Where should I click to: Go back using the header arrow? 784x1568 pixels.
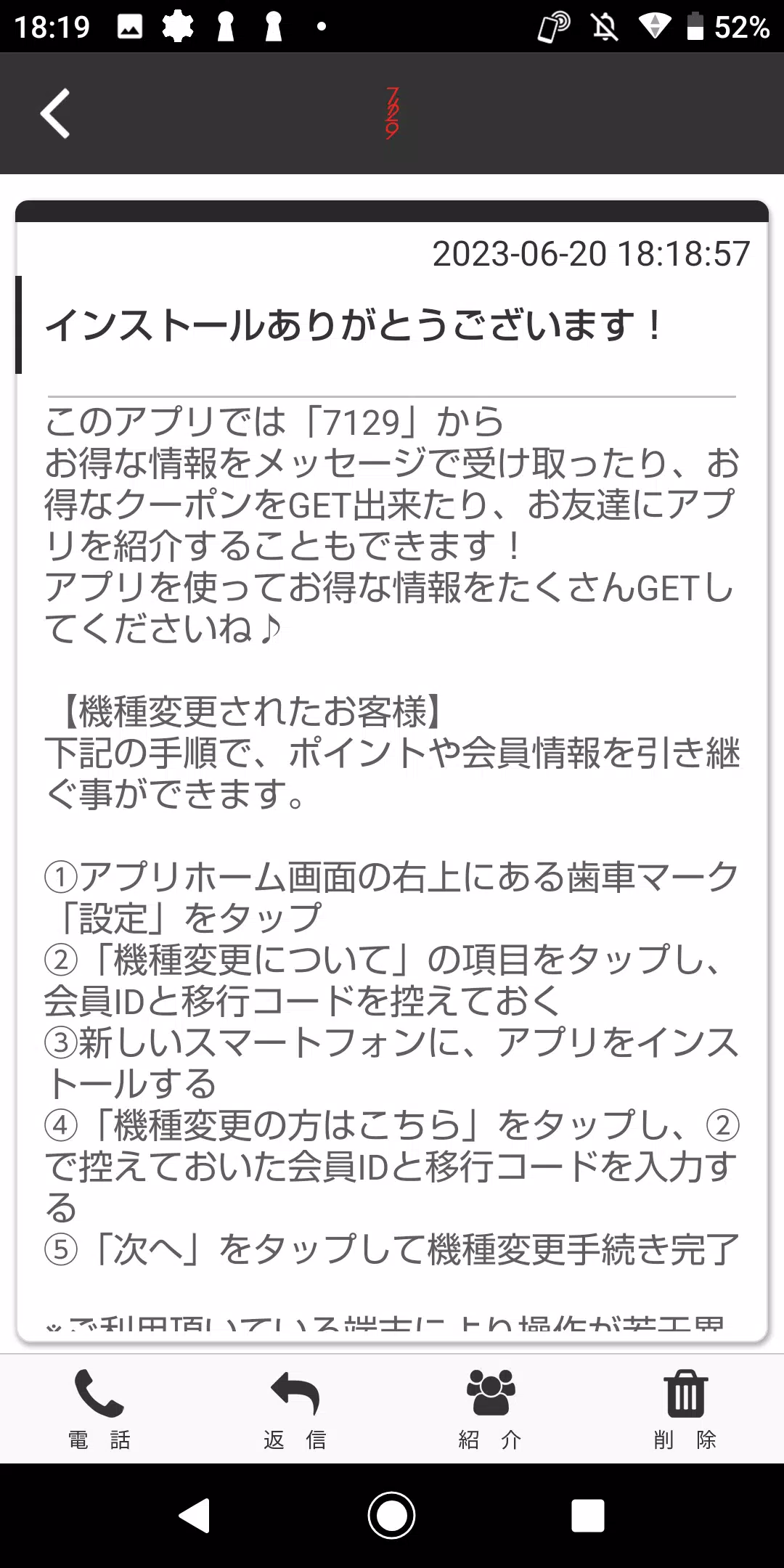click(x=55, y=113)
